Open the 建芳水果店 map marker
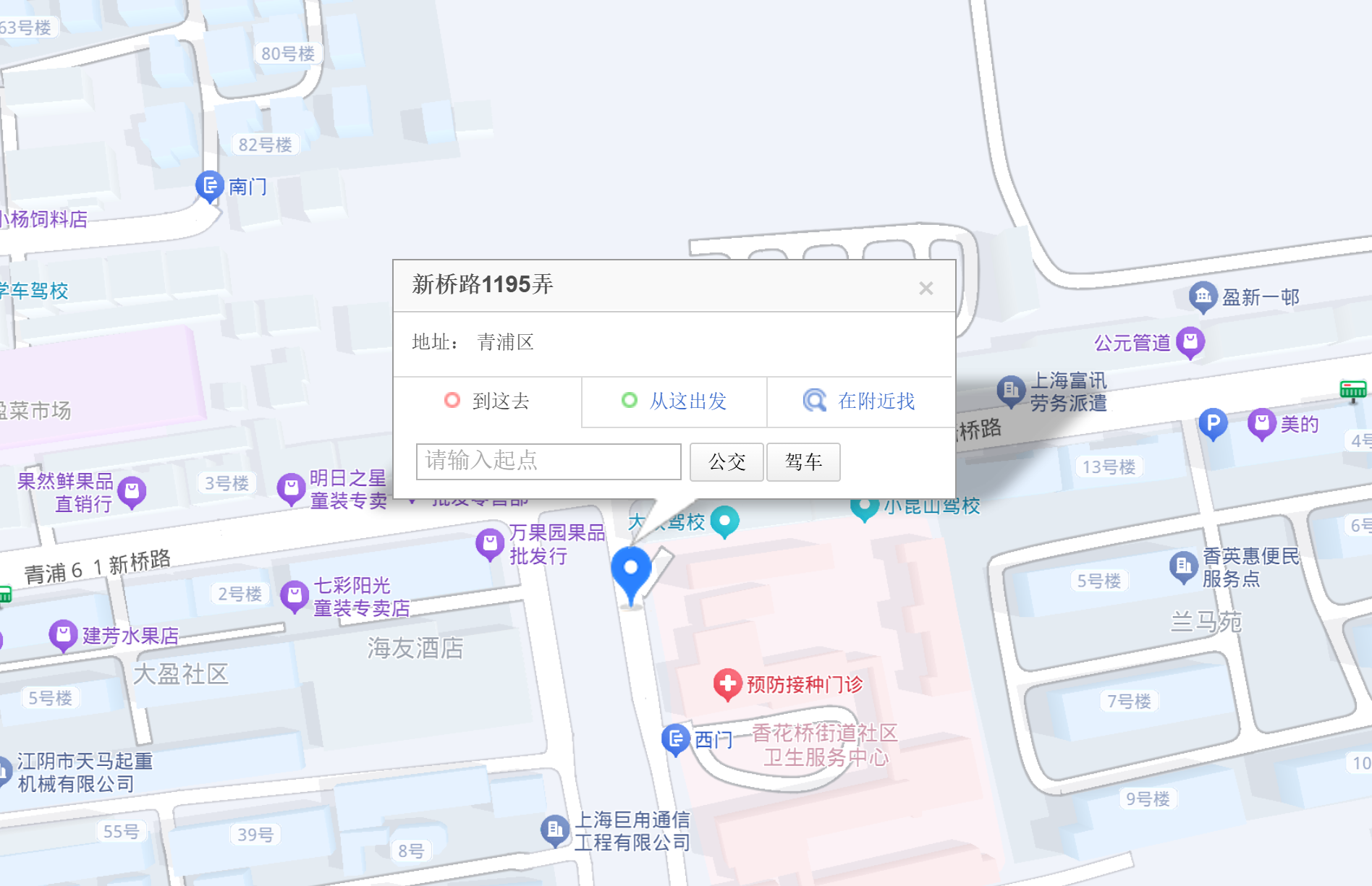Image resolution: width=1372 pixels, height=886 pixels. click(x=63, y=635)
